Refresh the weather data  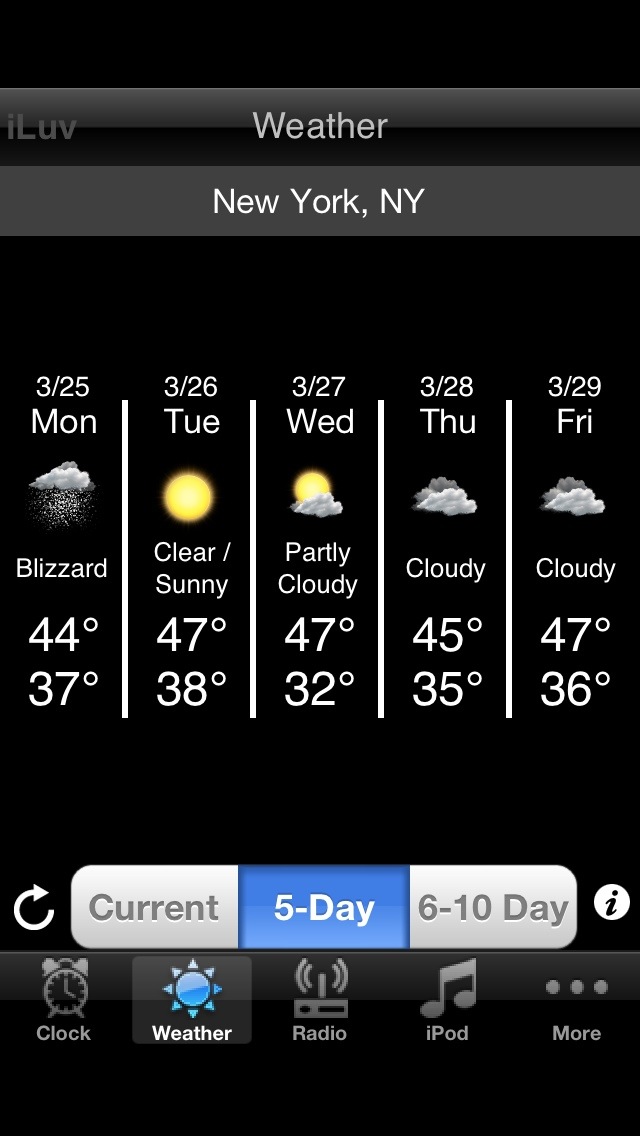[x=34, y=908]
